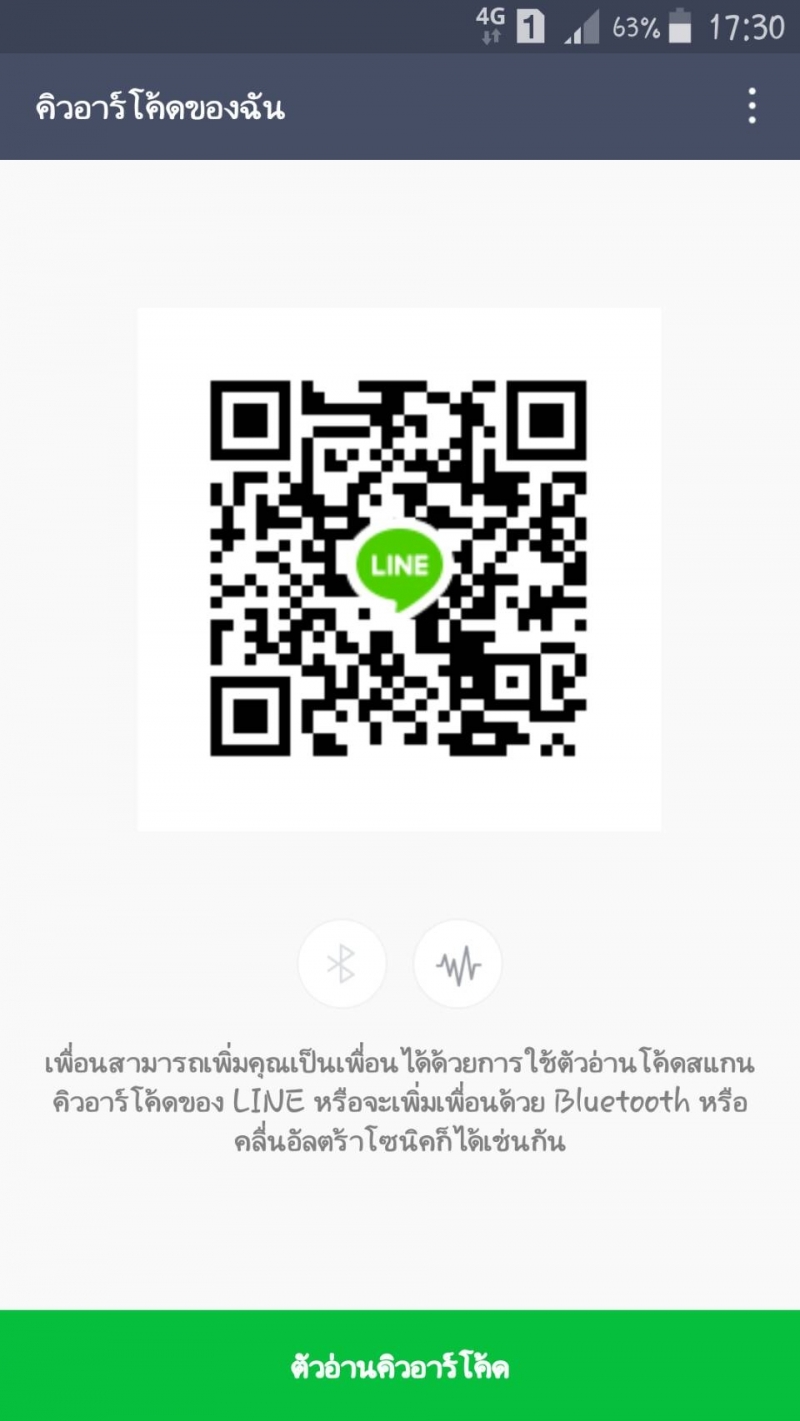Open ตัวอ่านคิวอาร์โค้ด QR code reader
800x1421 pixels.
(x=400, y=1366)
